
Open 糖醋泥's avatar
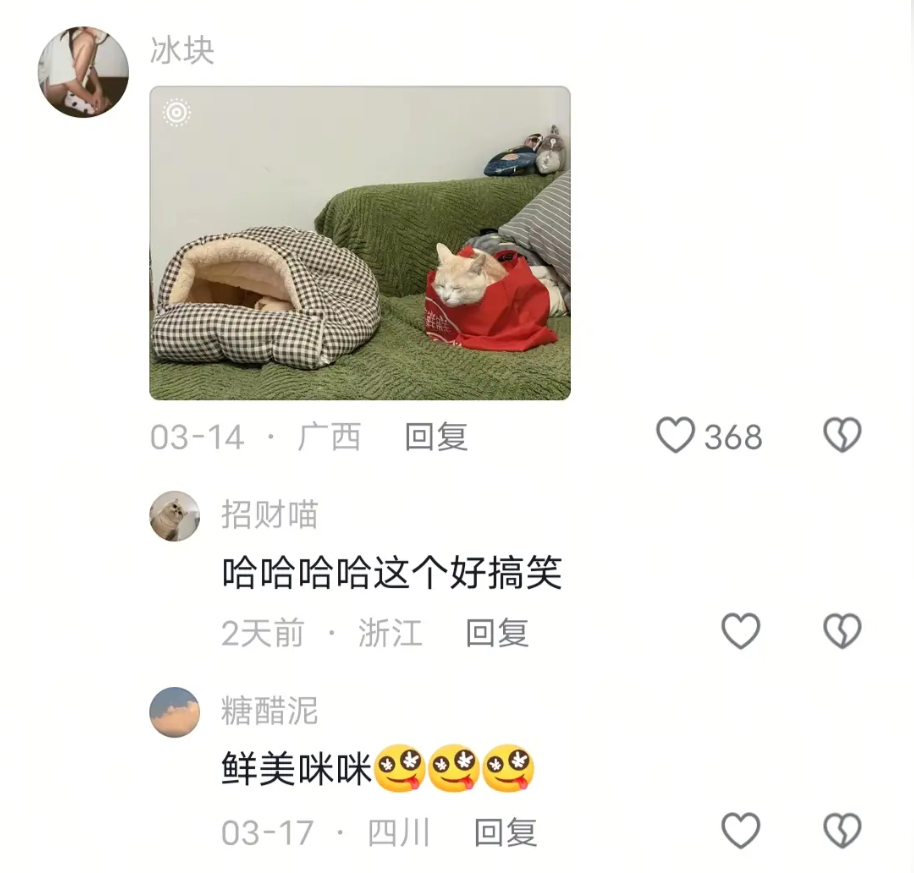[x=175, y=712]
